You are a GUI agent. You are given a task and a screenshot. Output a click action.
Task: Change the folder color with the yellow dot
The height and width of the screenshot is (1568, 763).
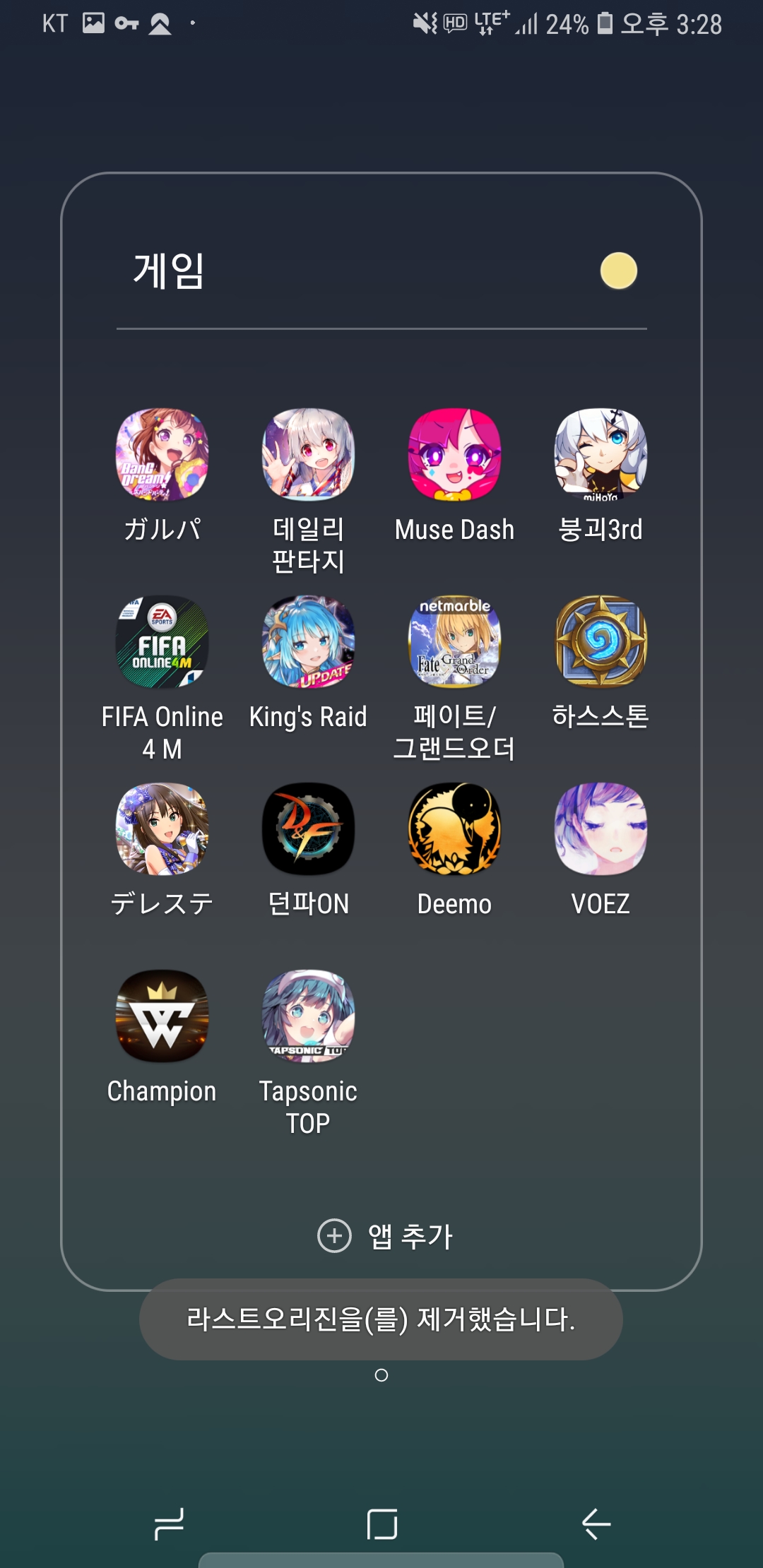(x=619, y=271)
